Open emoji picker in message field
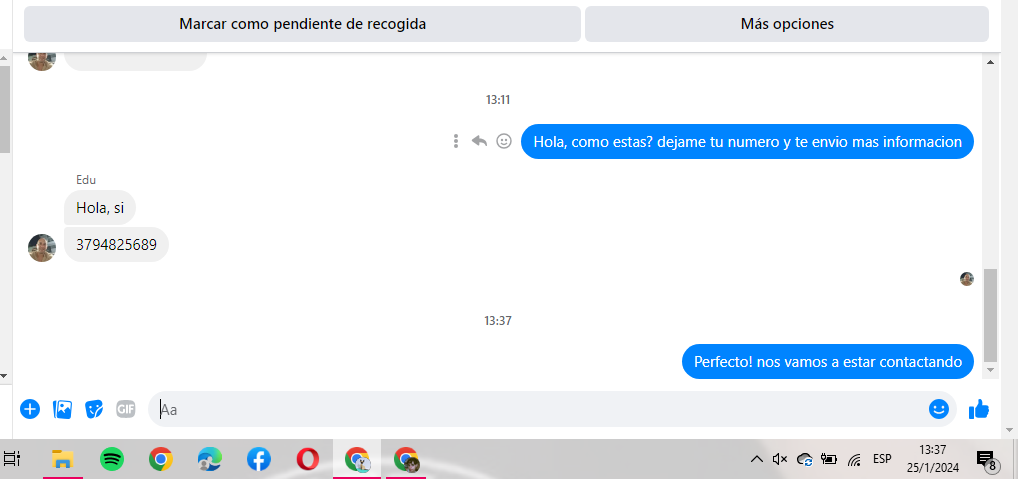1018x479 pixels. coord(938,409)
